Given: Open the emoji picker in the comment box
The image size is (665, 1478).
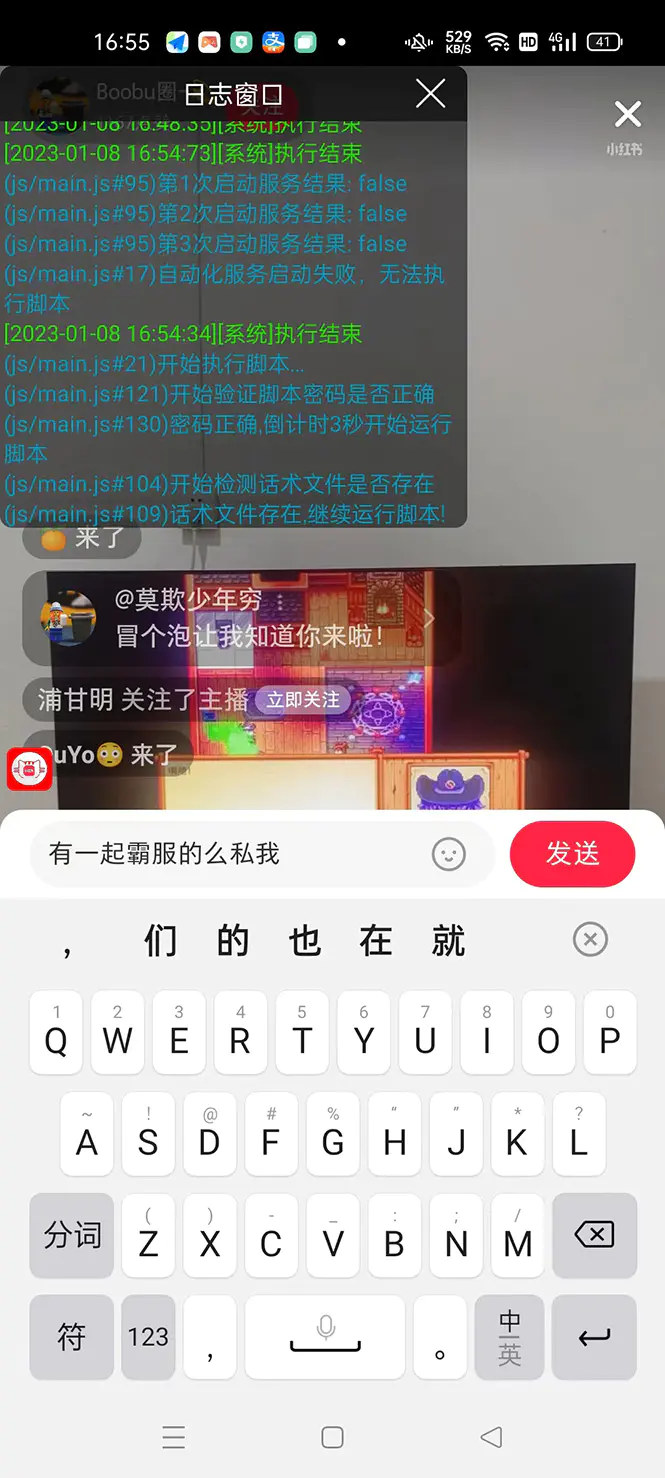Looking at the screenshot, I should pos(448,854).
